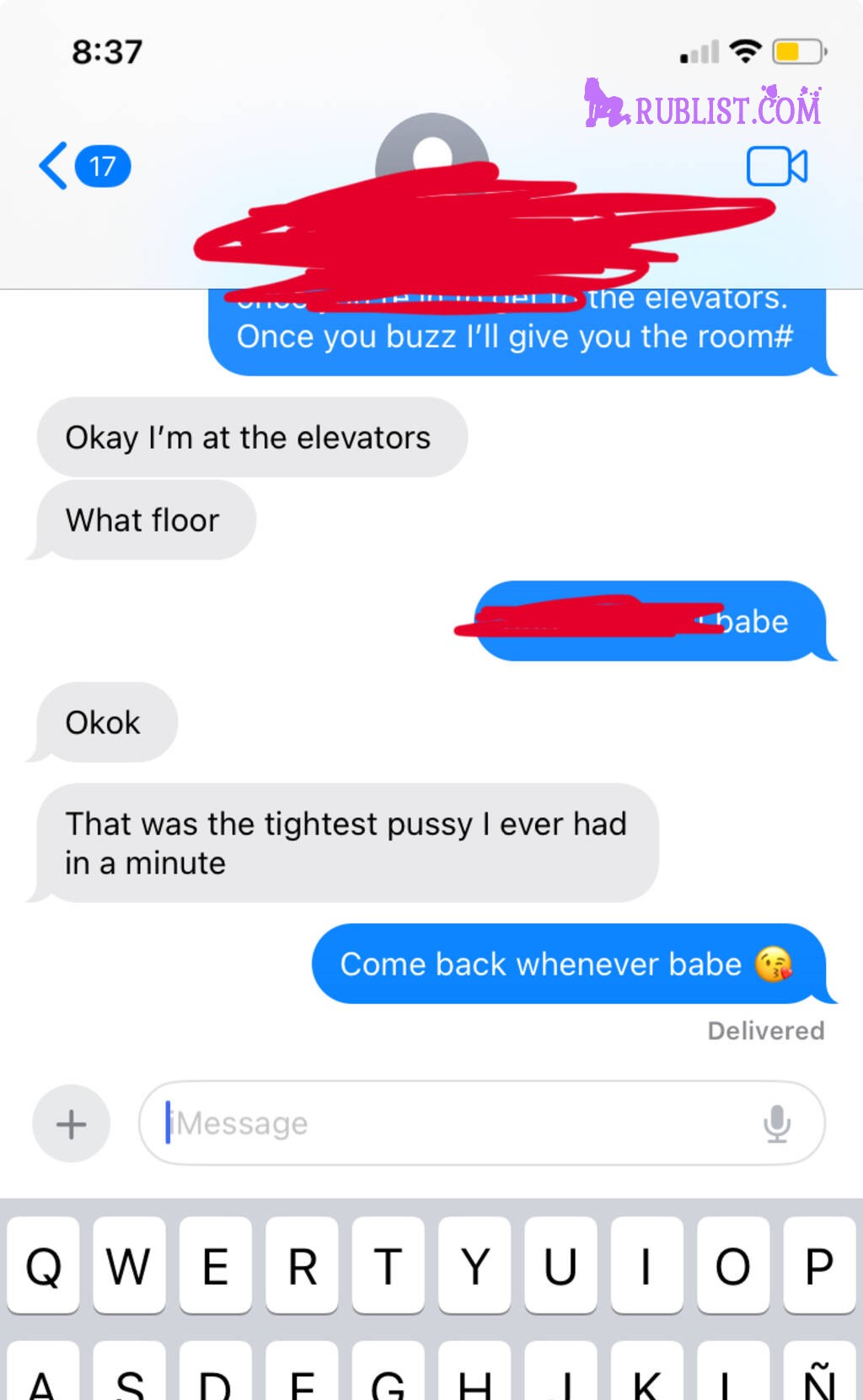Type the letter Q on keyboard
863x1400 pixels.
tap(44, 1265)
